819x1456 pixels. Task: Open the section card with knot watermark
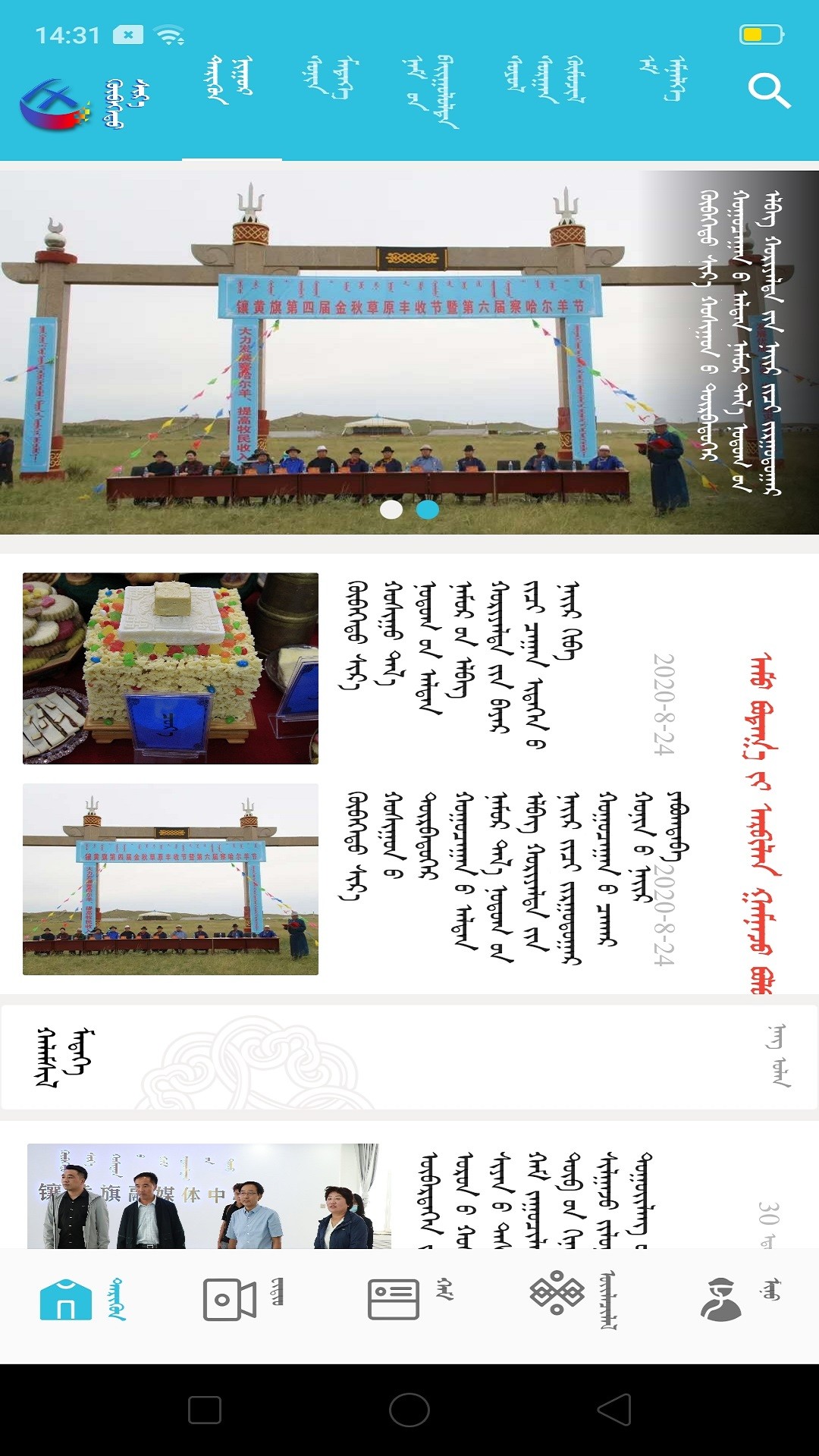[x=409, y=1058]
